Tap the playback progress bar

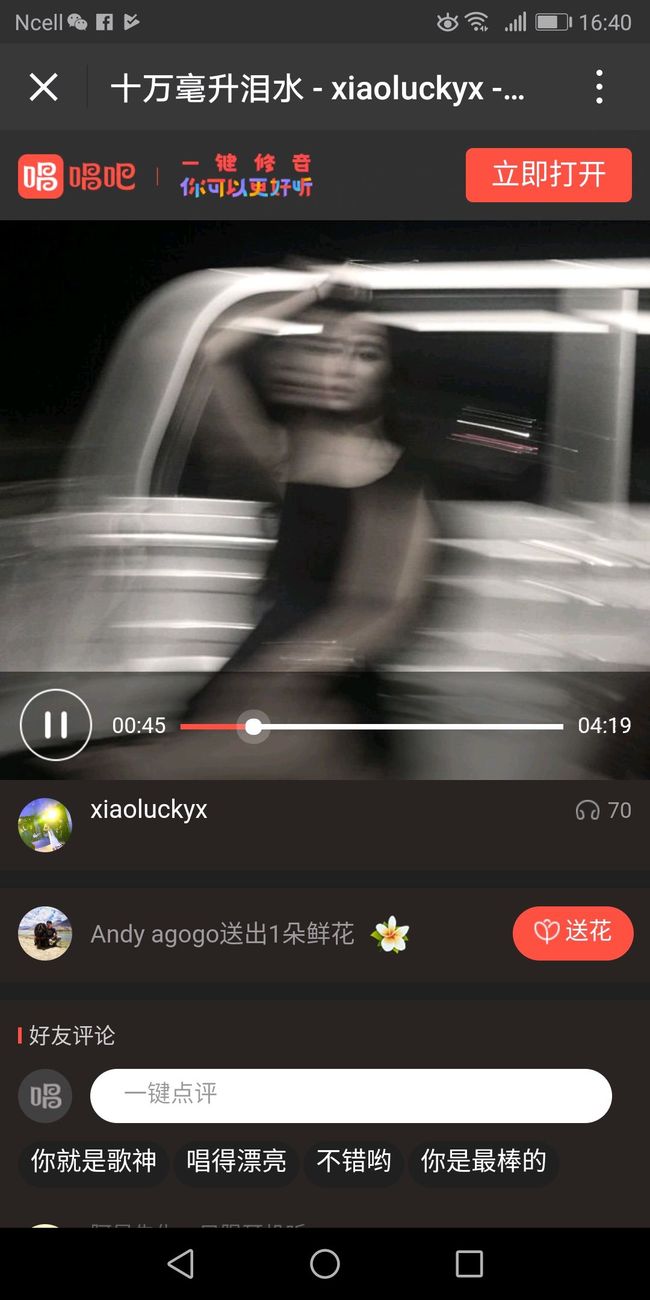[x=372, y=726]
